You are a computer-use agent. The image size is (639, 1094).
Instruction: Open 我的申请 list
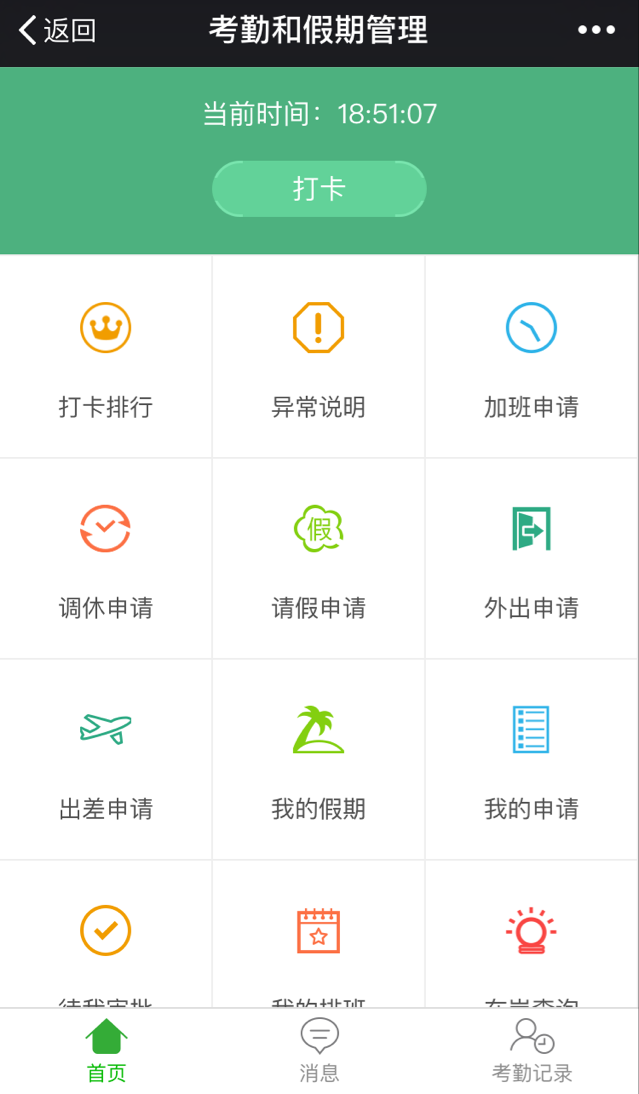click(532, 759)
